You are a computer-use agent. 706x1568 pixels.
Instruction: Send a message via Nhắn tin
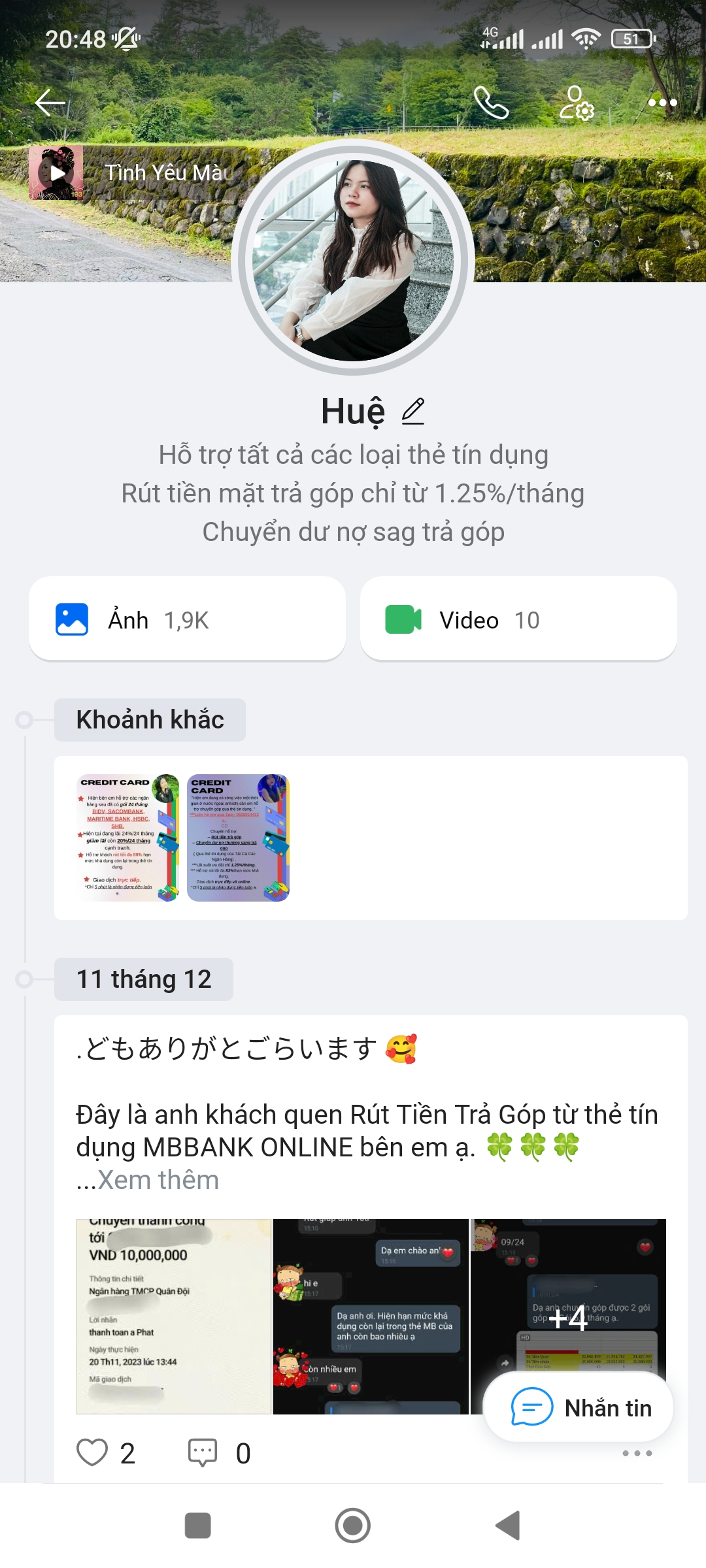[579, 1408]
